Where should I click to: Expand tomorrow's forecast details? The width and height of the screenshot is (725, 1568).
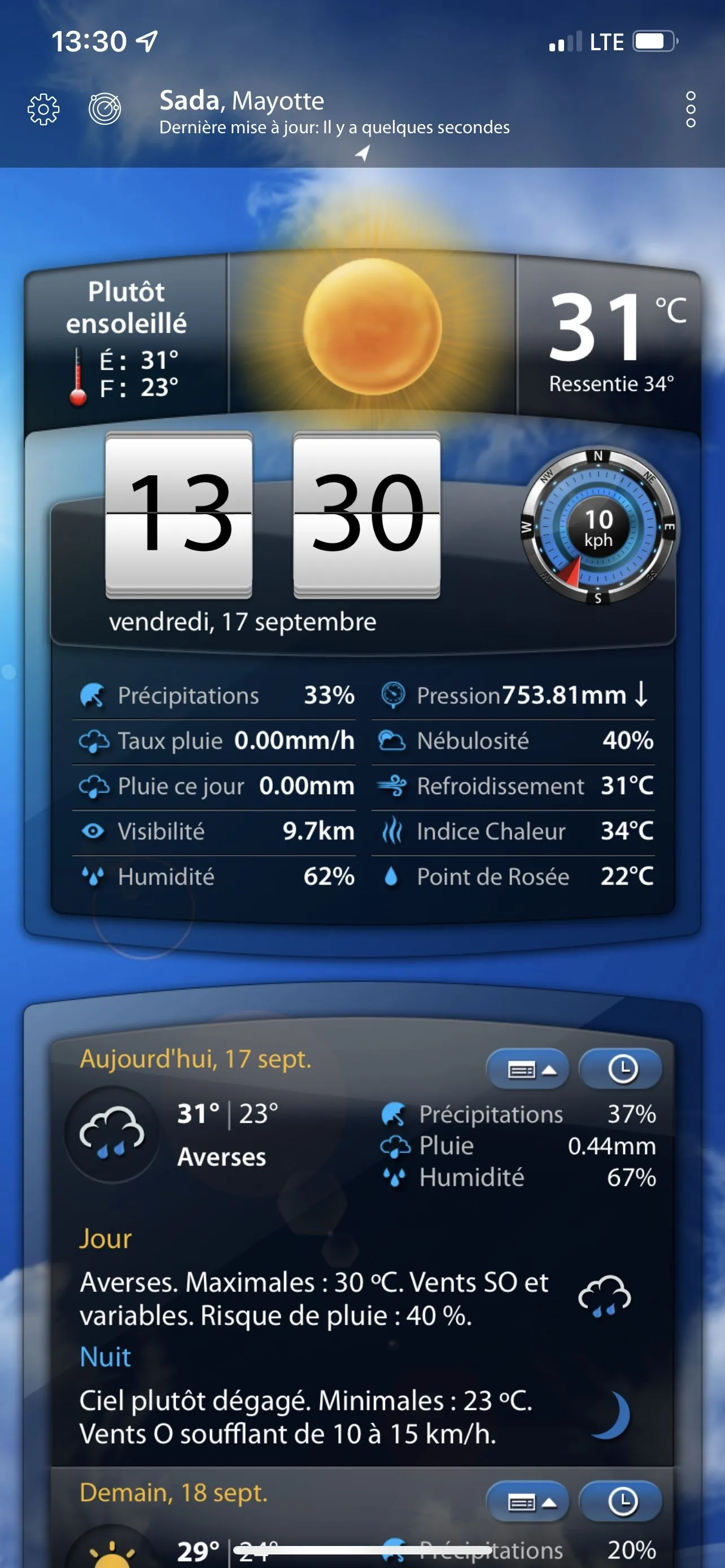[528, 1503]
